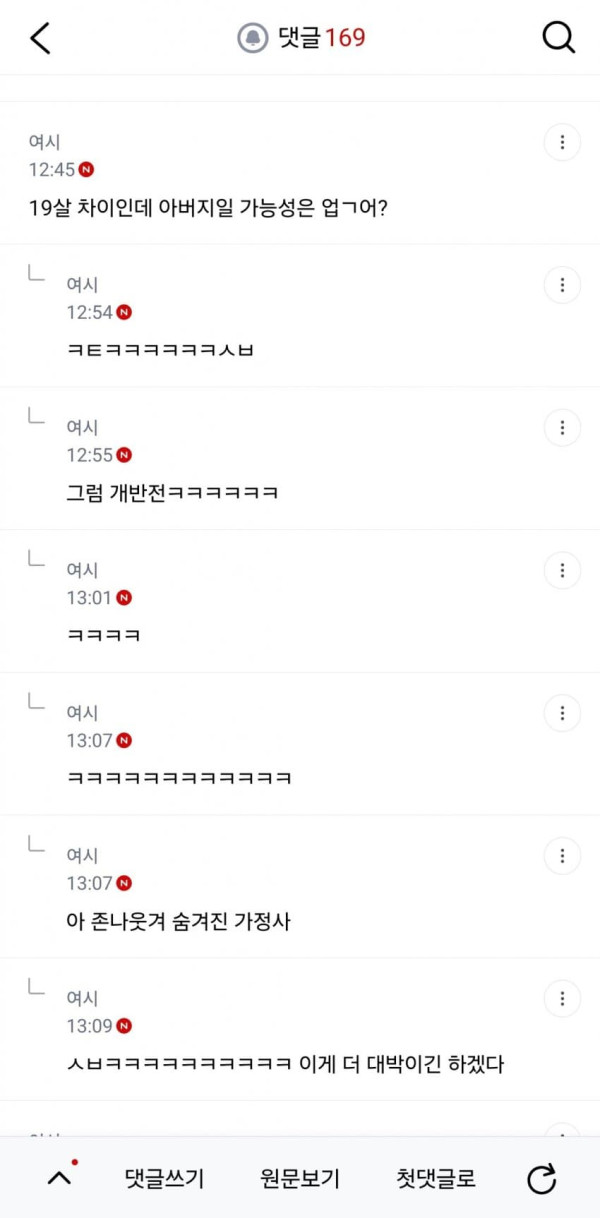Viewport: 600px width, 1218px height.
Task: Open more options for the 12:55 reply
Action: pos(562,428)
